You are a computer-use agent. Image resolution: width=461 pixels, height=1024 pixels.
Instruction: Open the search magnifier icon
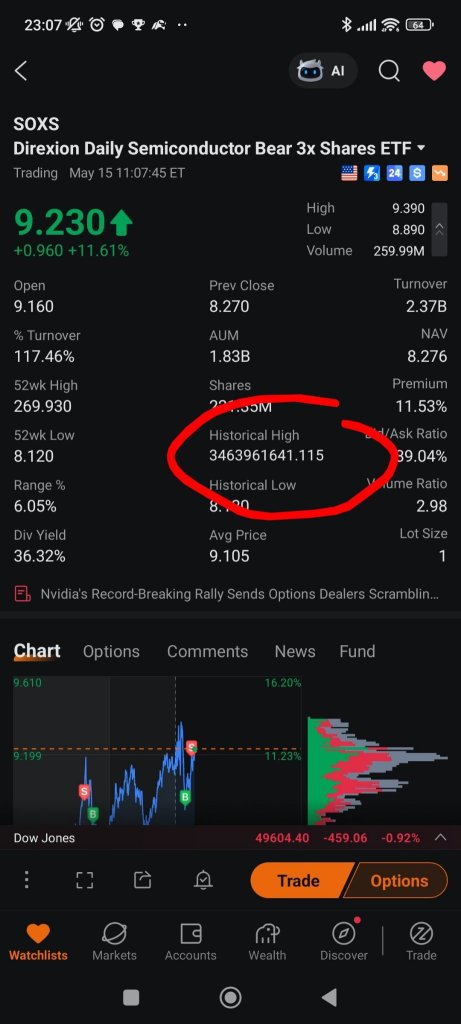(x=389, y=71)
